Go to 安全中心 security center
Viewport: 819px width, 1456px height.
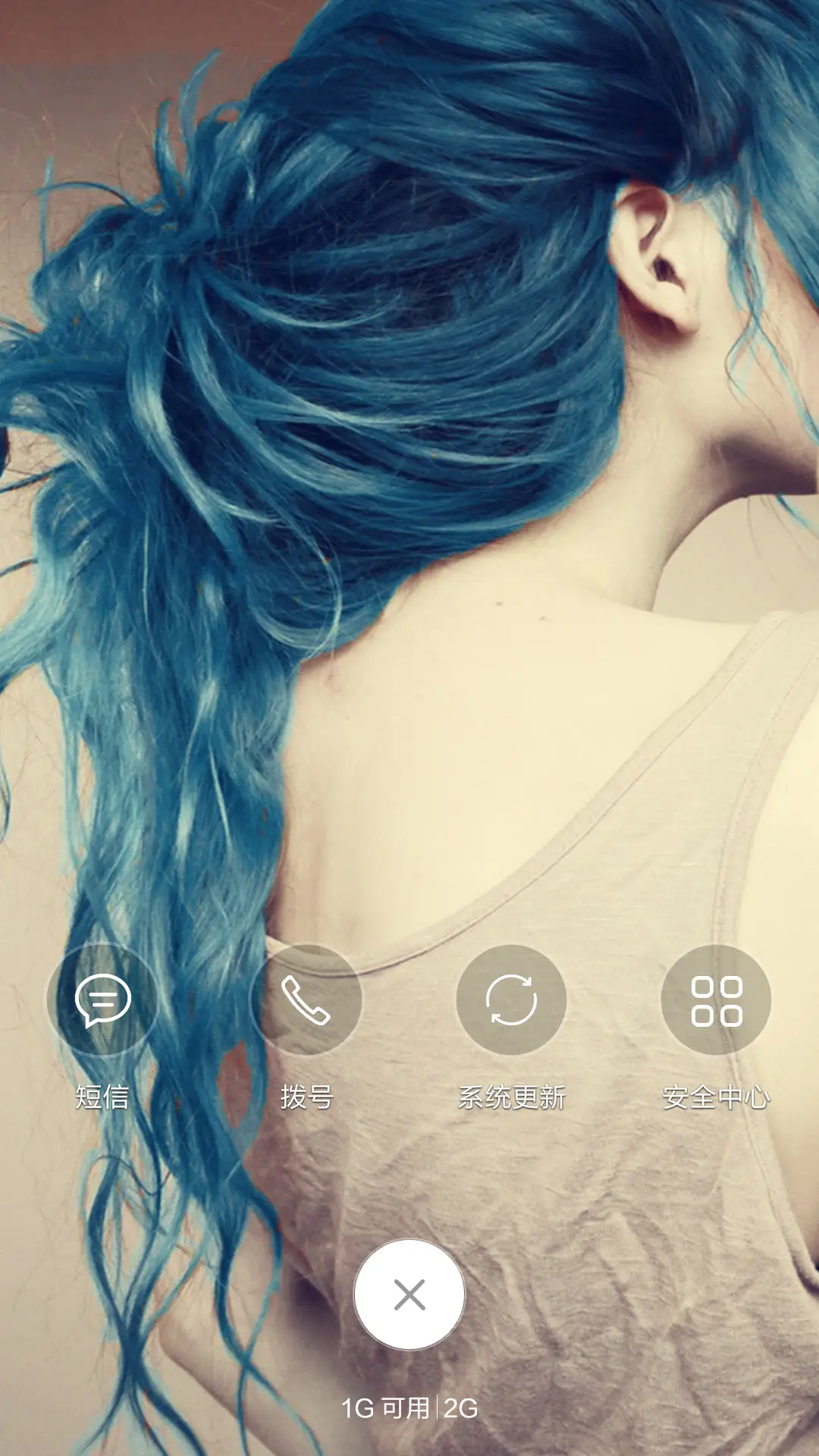[716, 999]
